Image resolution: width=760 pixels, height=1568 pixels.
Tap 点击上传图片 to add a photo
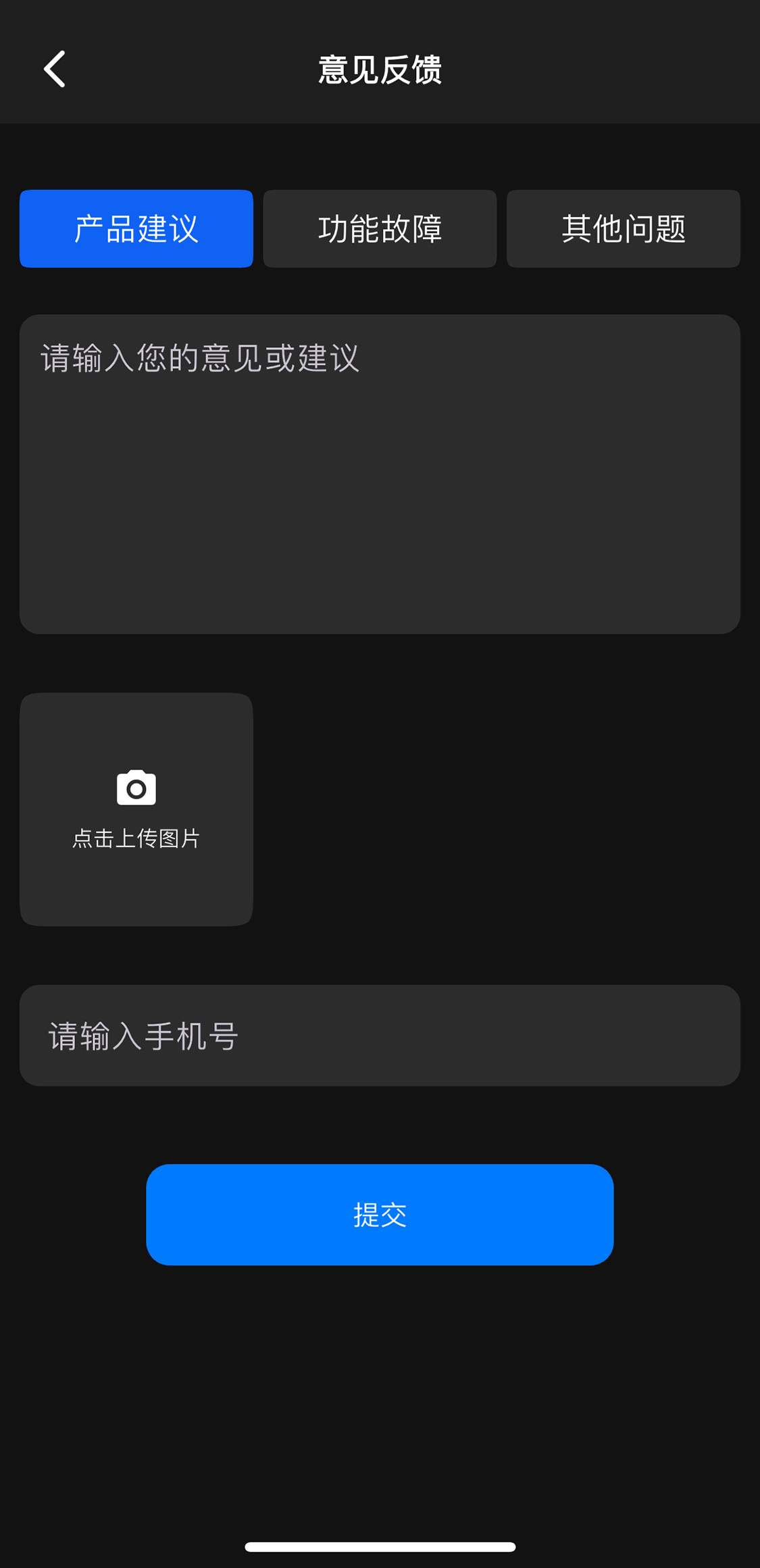136,809
